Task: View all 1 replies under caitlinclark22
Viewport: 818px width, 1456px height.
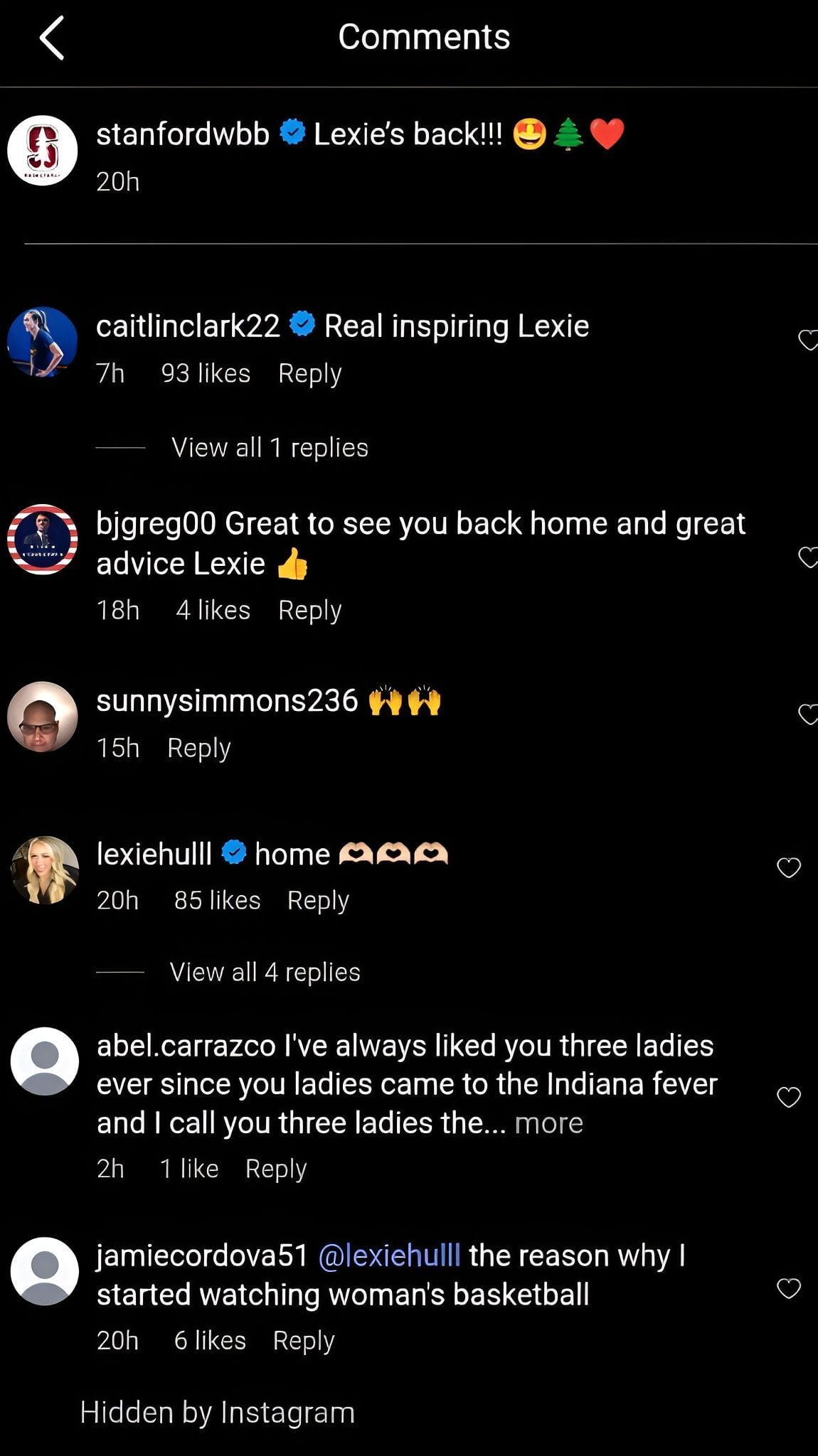Action: coord(270,448)
